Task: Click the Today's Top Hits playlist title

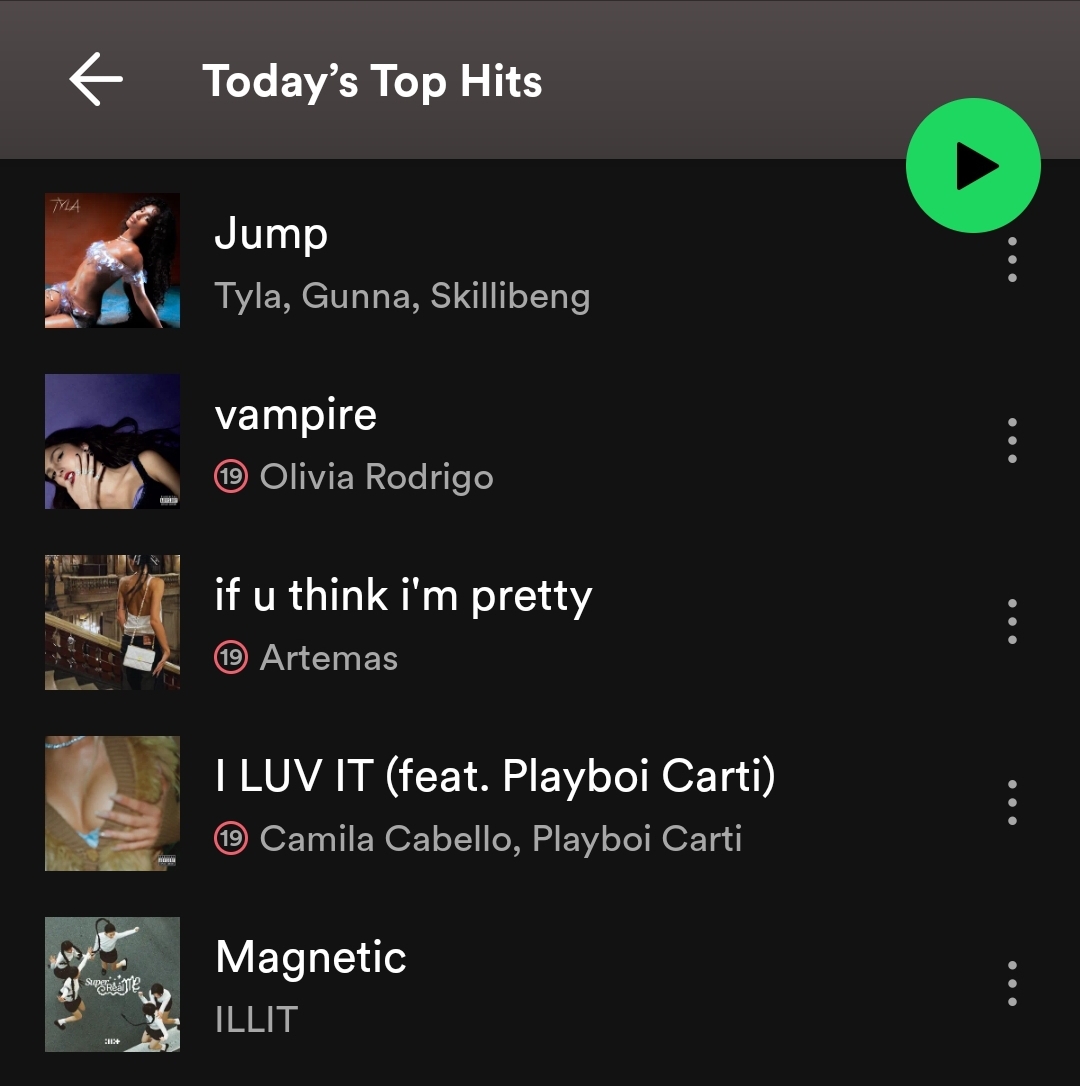Action: (x=373, y=80)
